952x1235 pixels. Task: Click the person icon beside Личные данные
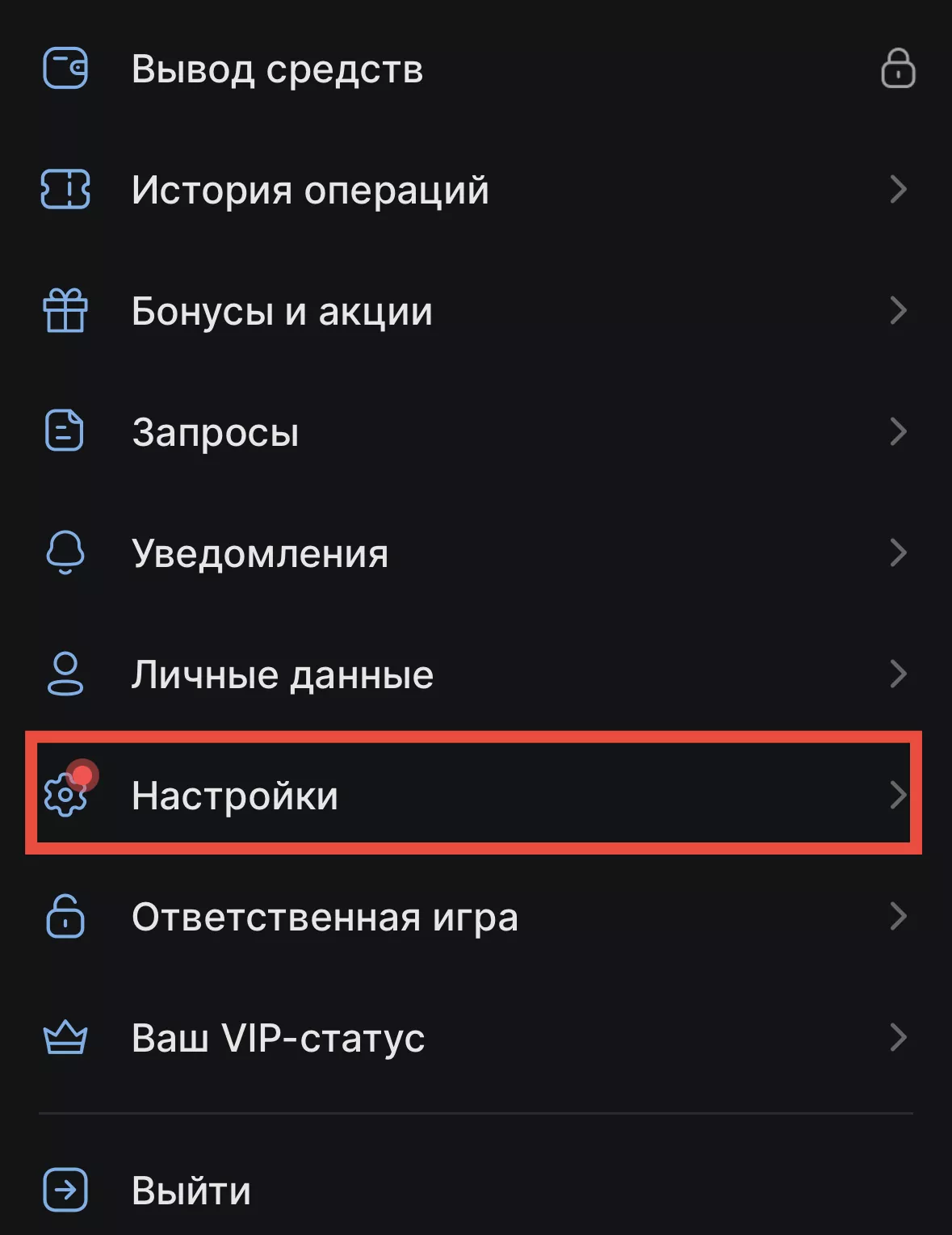(65, 674)
